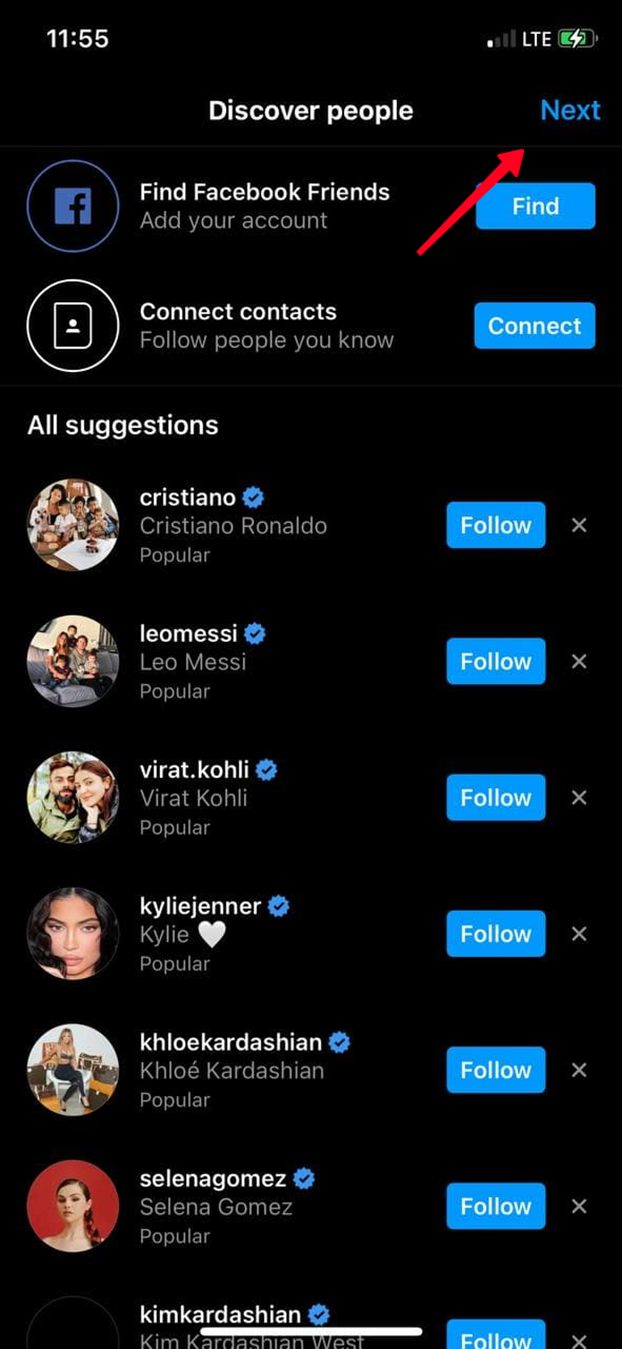Follow virat.kohli
This screenshot has height=1349, width=622.
[496, 798]
